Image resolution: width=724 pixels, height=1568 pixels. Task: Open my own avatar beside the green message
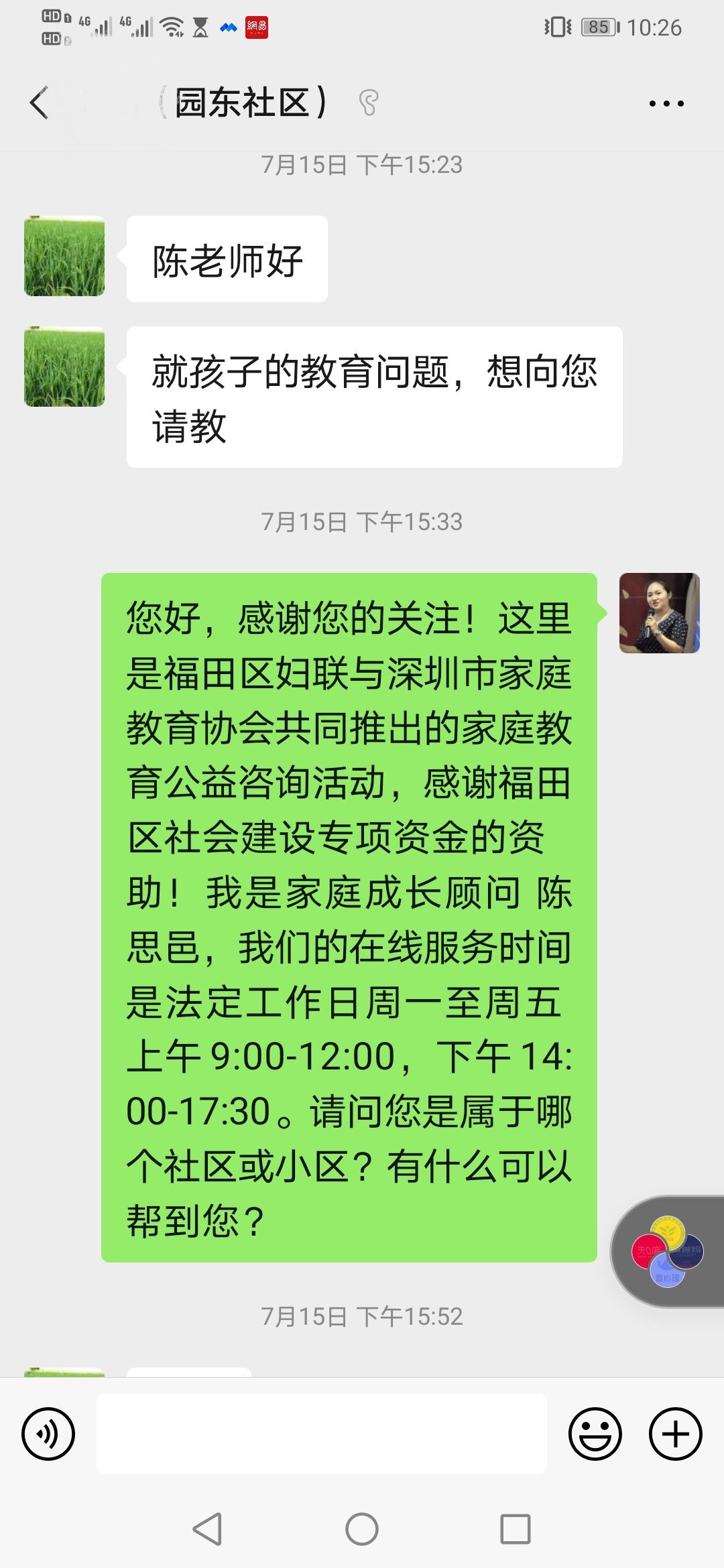coord(659,613)
